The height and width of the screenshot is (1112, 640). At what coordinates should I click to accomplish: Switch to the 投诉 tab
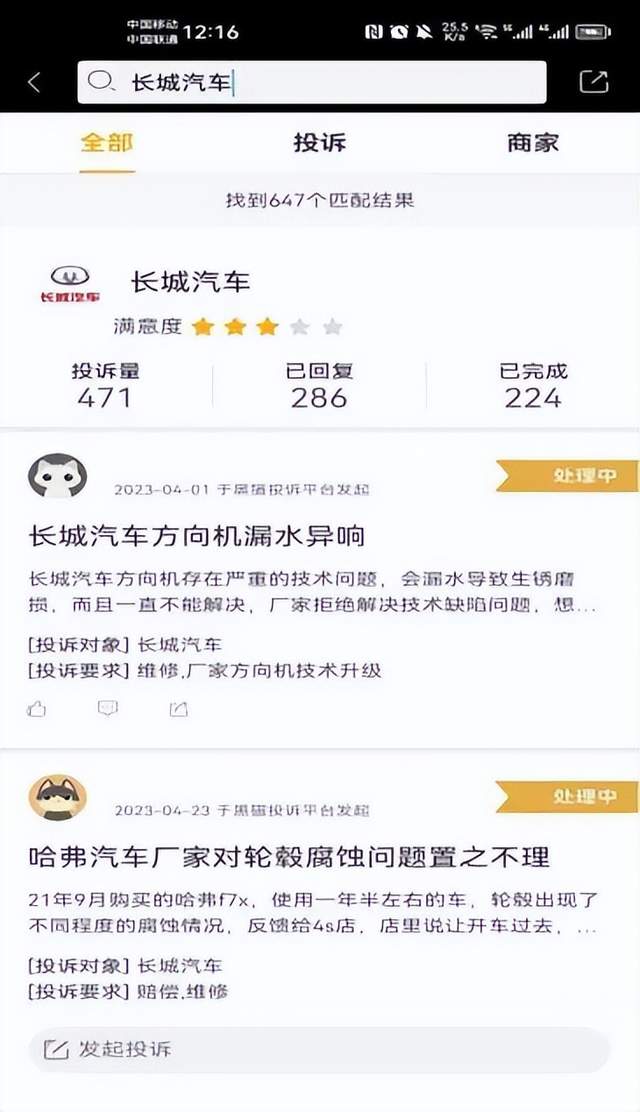(x=319, y=143)
